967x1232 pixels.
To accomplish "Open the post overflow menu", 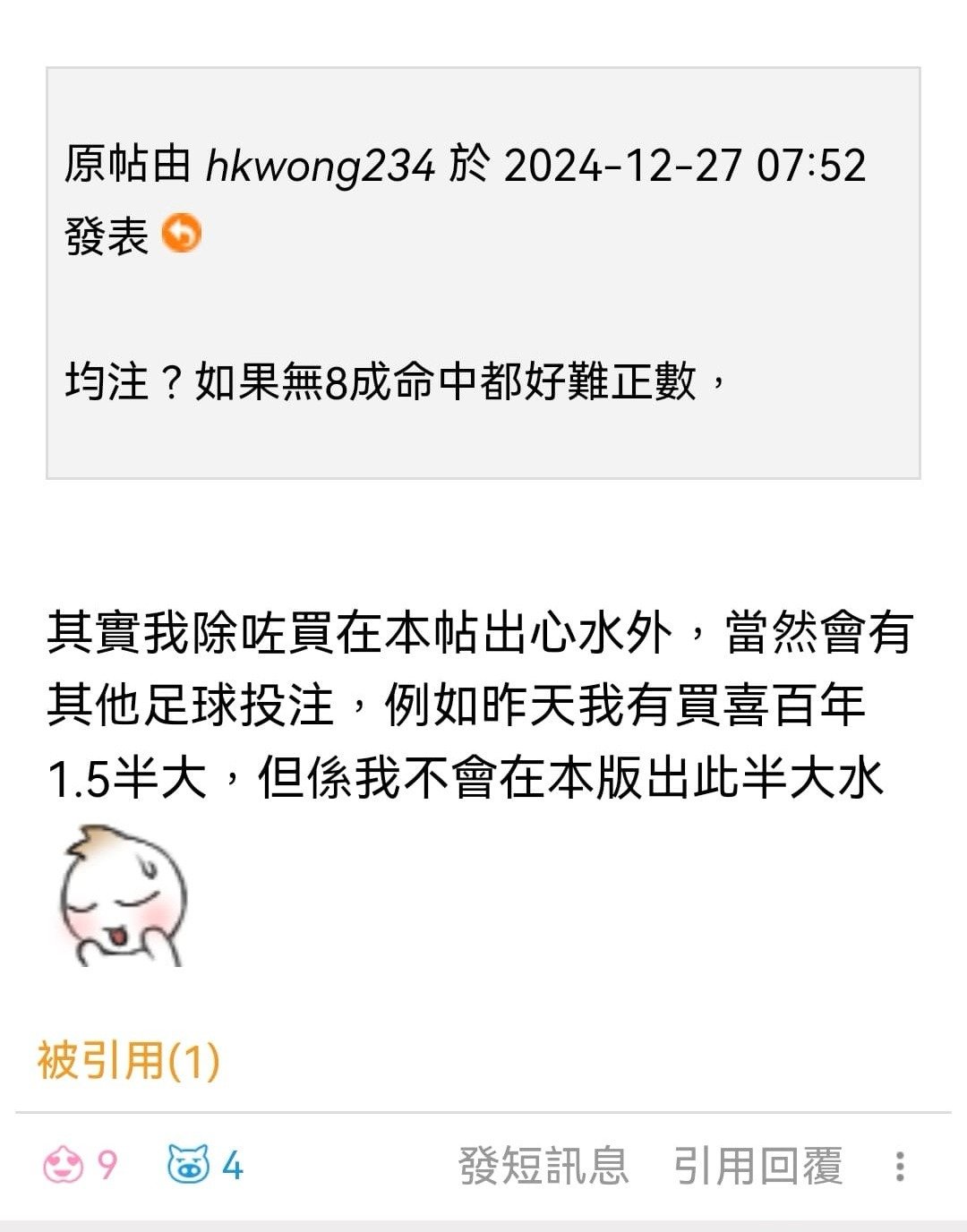I will click(x=900, y=1166).
